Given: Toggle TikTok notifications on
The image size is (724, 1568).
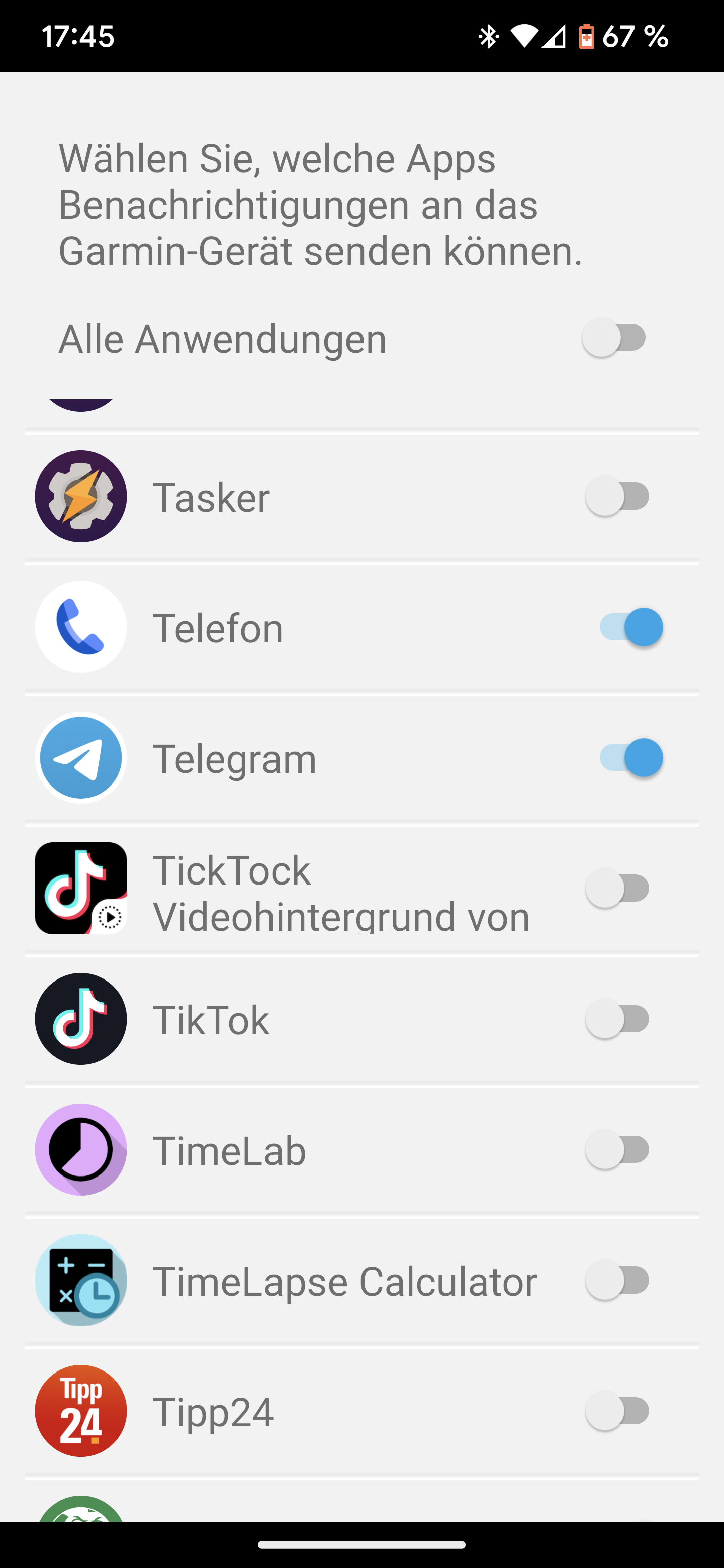Looking at the screenshot, I should click(617, 1019).
